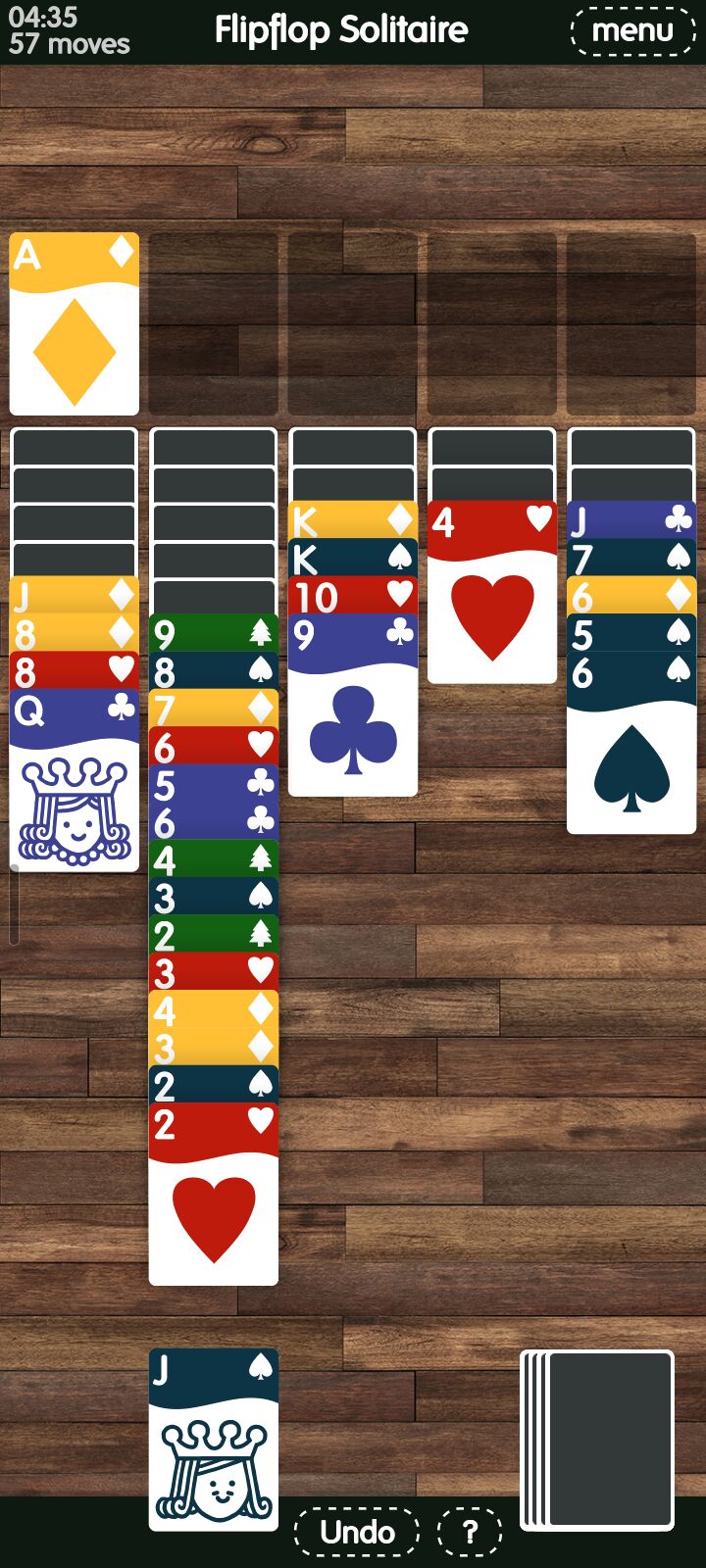Screen dimensions: 706x1568
Task: Open the game menu
Action: (x=633, y=30)
